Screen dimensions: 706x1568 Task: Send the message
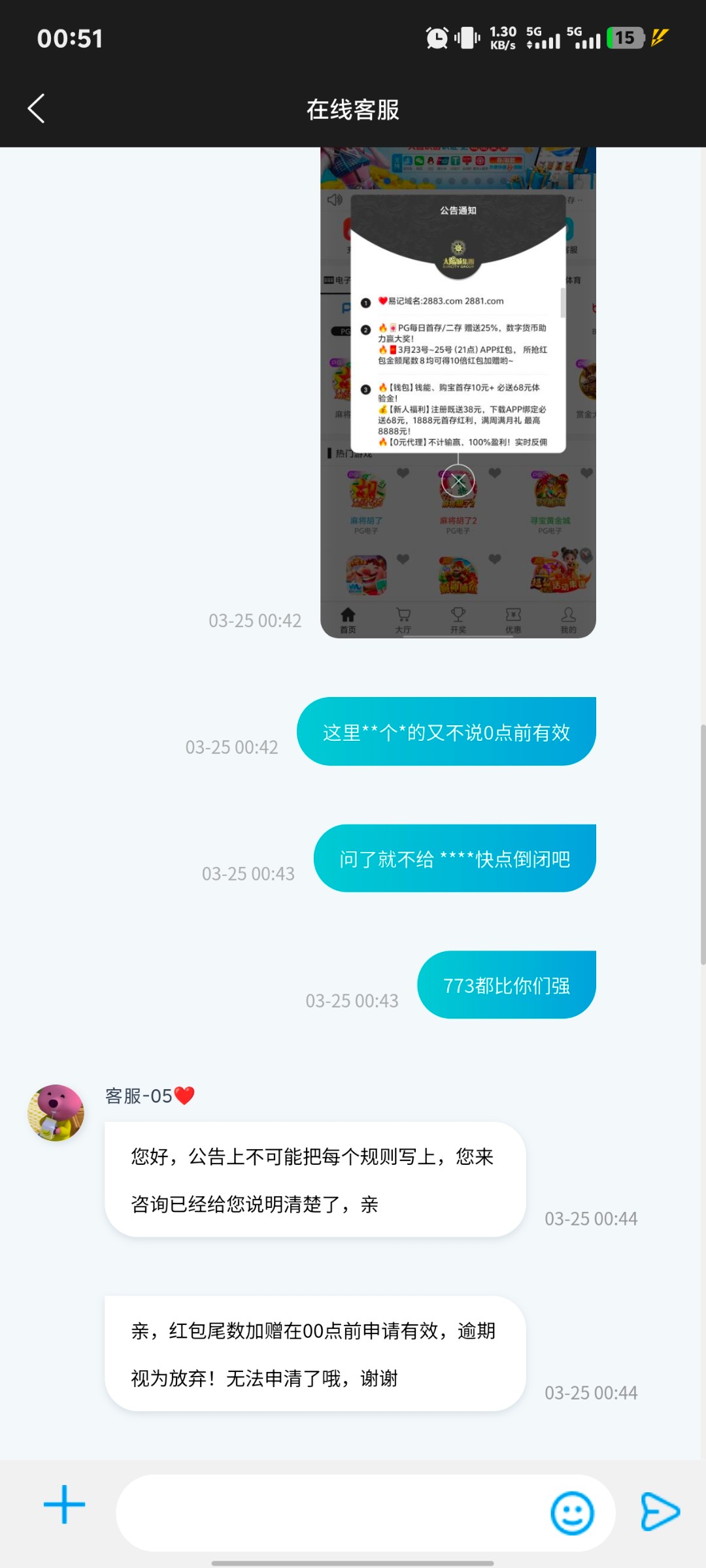pyautogui.click(x=660, y=1511)
